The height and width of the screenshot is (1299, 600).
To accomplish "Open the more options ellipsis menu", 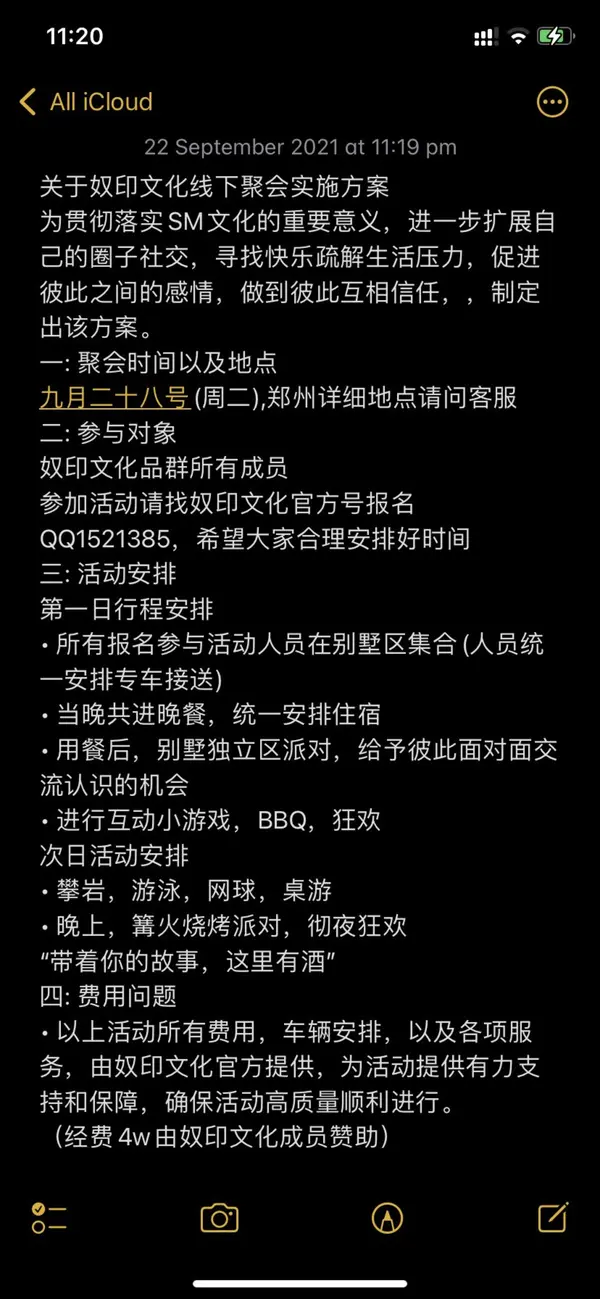I will tap(552, 102).
